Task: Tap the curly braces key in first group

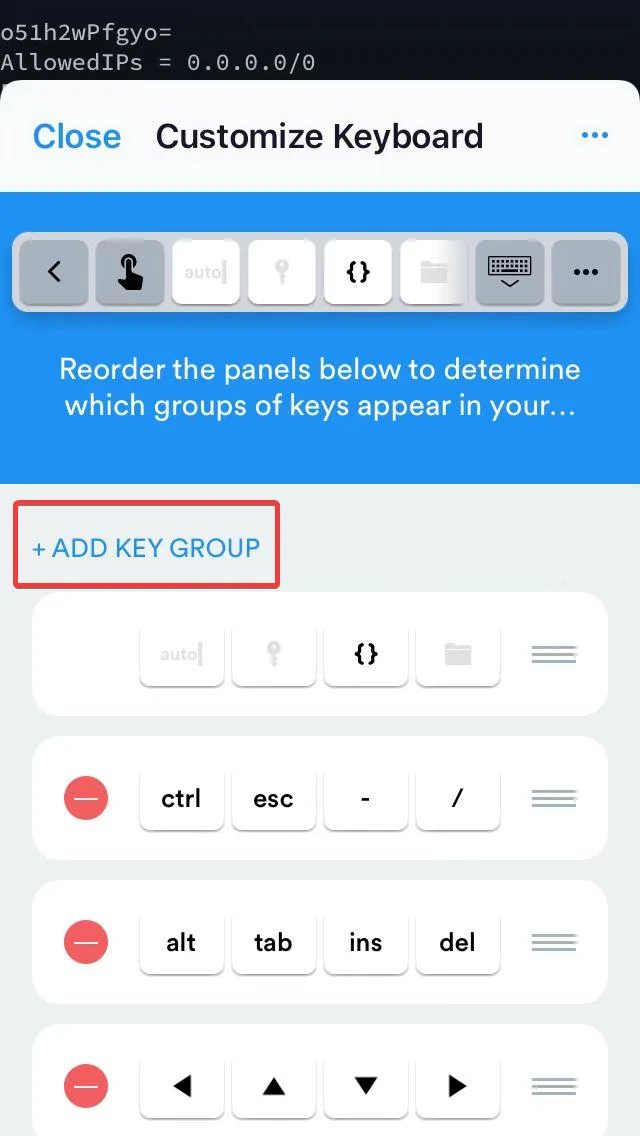Action: point(365,654)
